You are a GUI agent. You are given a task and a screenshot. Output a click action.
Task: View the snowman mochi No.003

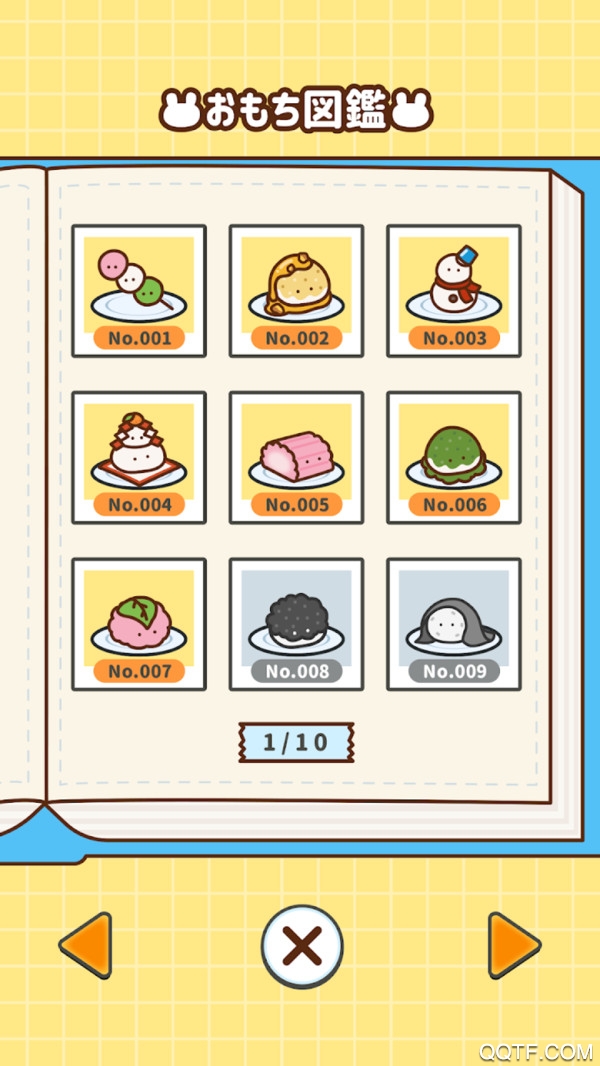point(453,291)
